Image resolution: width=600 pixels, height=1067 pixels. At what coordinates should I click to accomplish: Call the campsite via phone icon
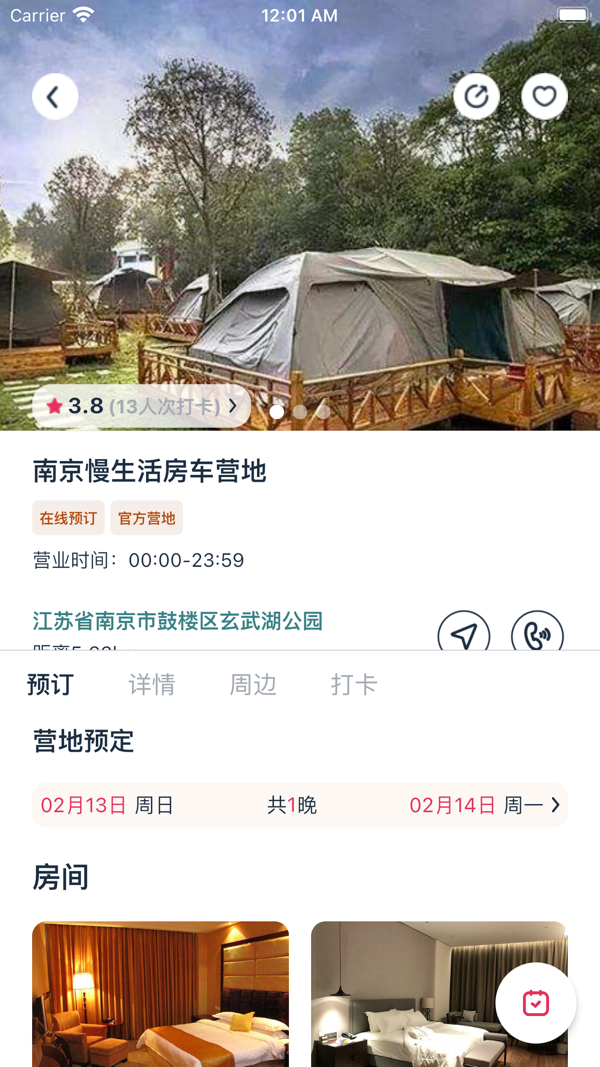coord(537,631)
